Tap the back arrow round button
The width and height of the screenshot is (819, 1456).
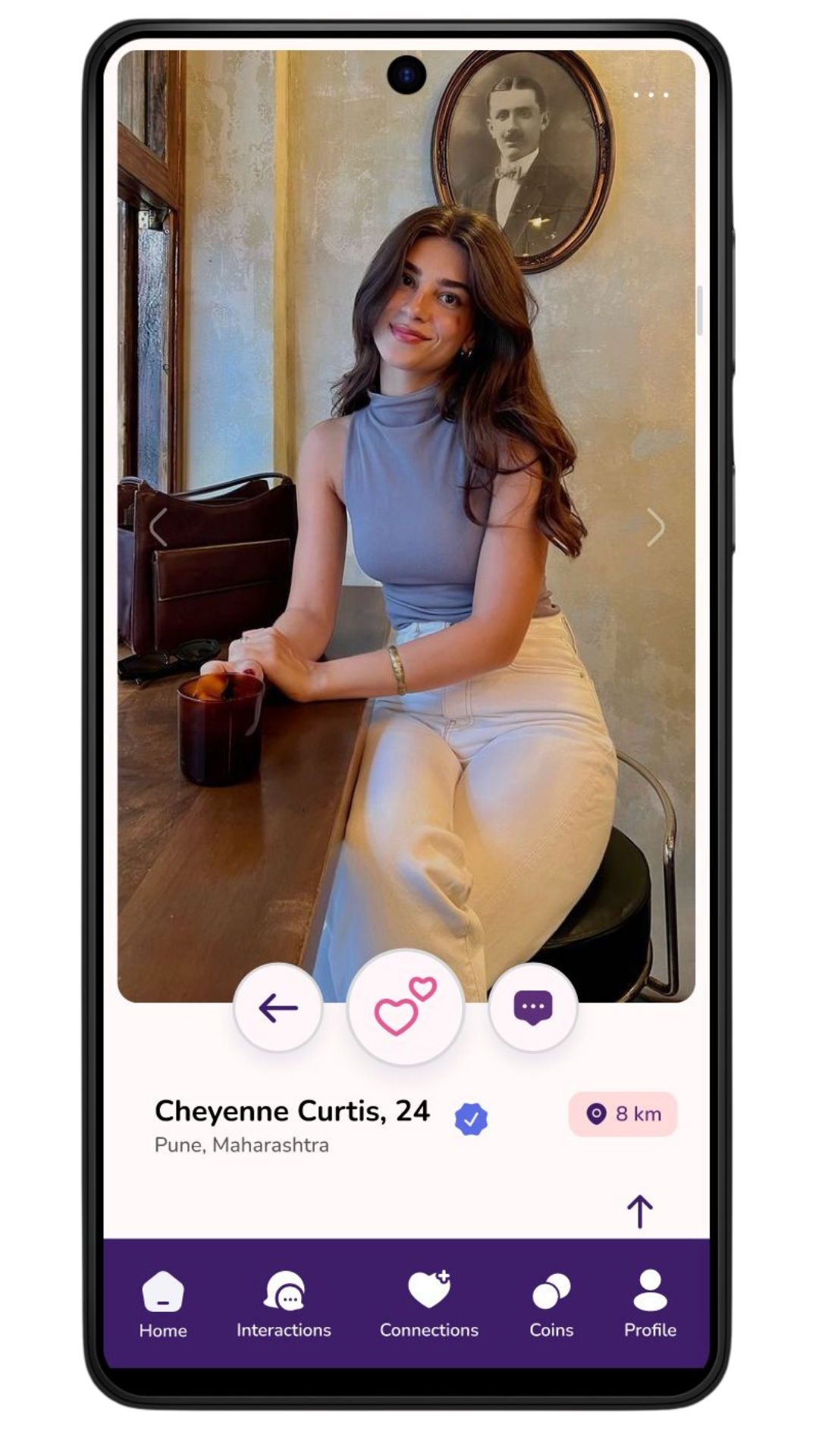pyautogui.click(x=278, y=1008)
